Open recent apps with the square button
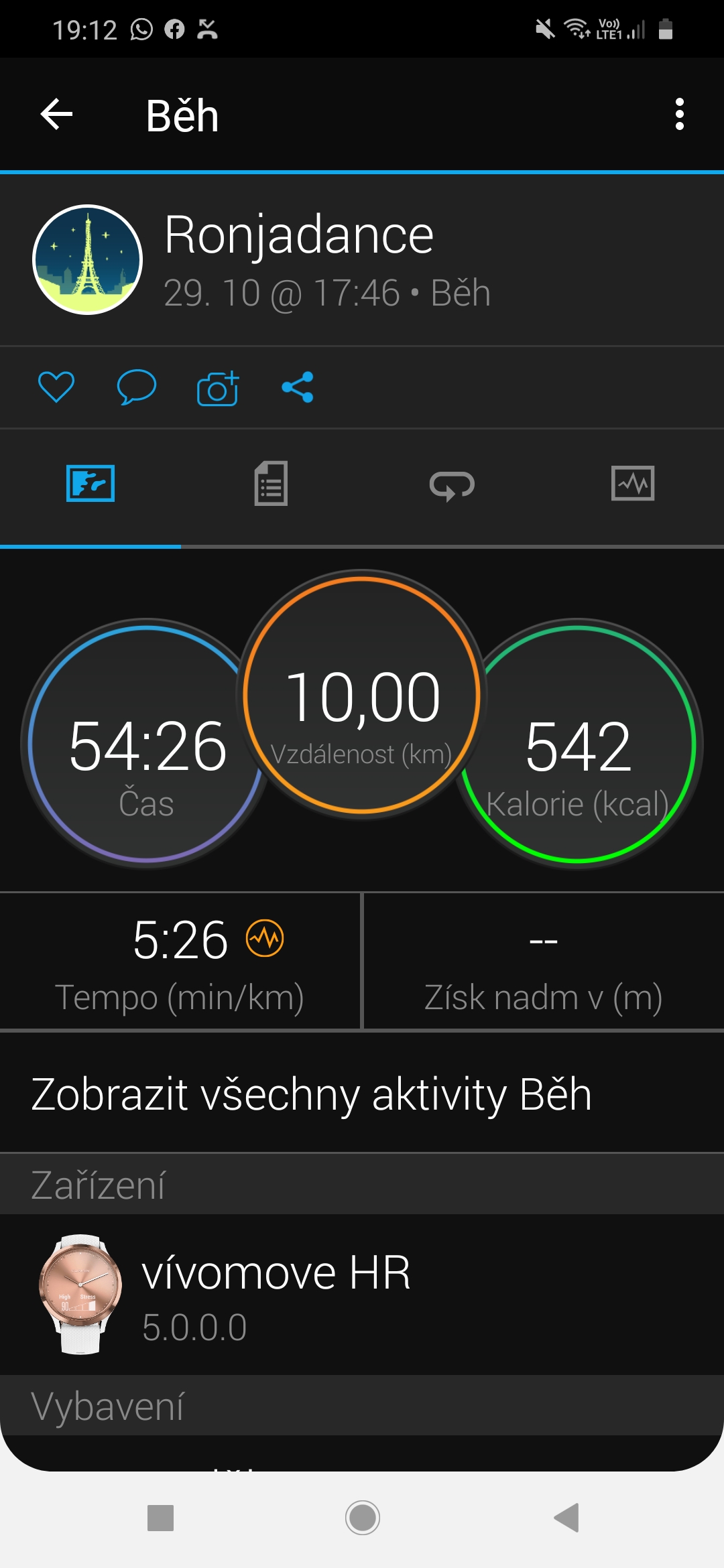 point(160,1518)
